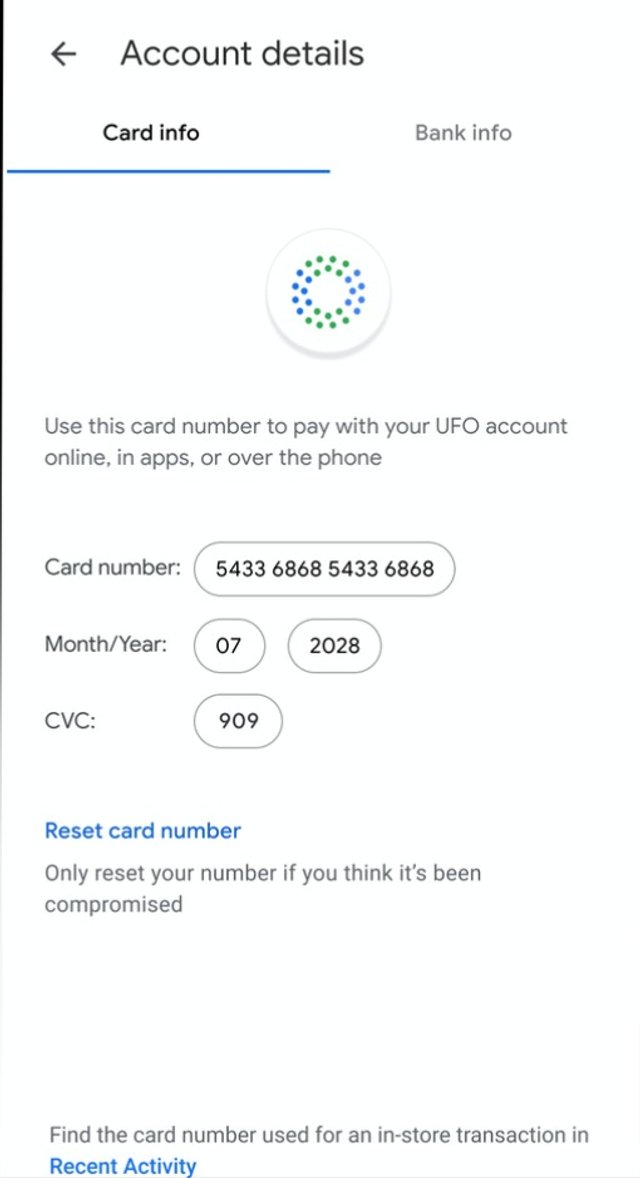Open the Recent Activity link

[x=123, y=1166]
